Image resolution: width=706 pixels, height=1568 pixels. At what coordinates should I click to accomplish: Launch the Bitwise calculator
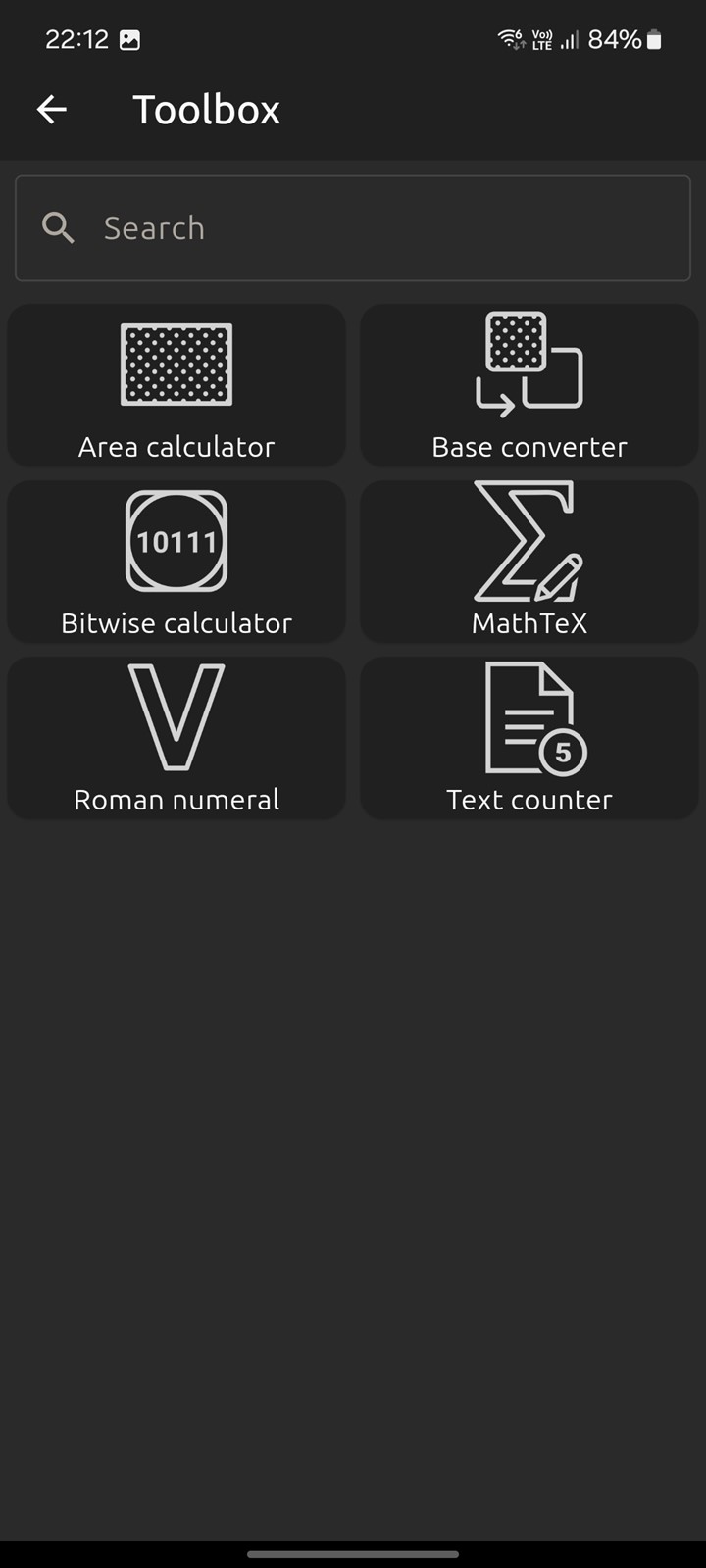point(176,562)
